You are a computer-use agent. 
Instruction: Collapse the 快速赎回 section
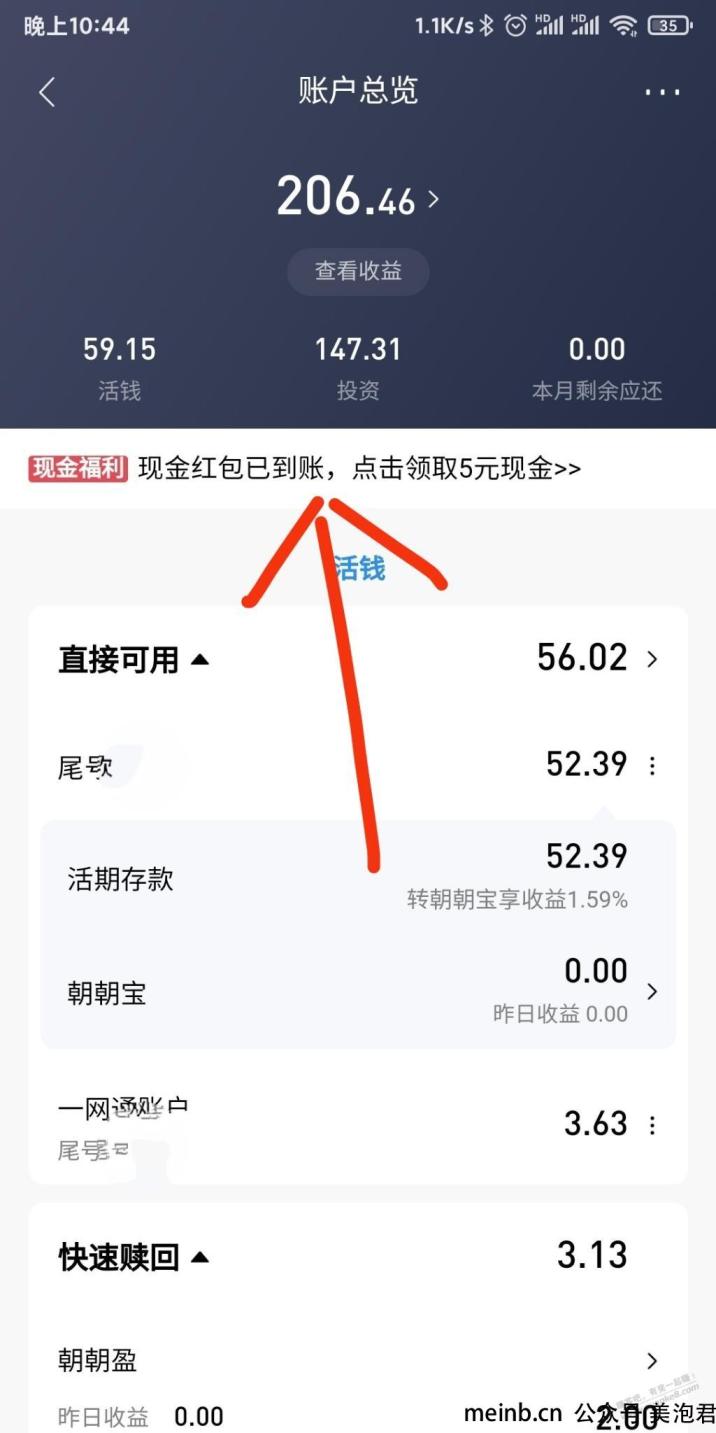pos(134,1258)
